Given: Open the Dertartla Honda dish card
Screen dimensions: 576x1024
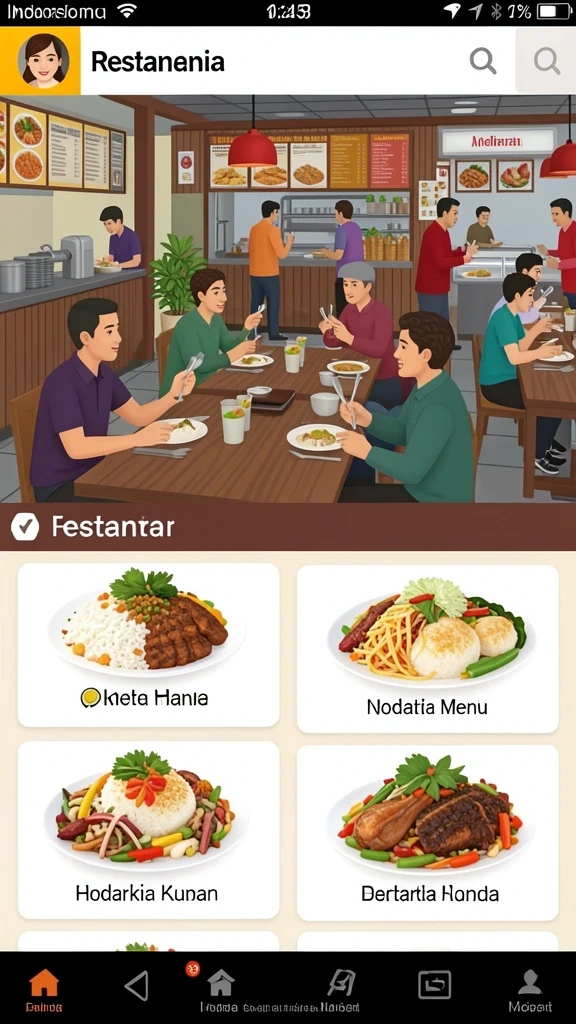Looking at the screenshot, I should [428, 833].
